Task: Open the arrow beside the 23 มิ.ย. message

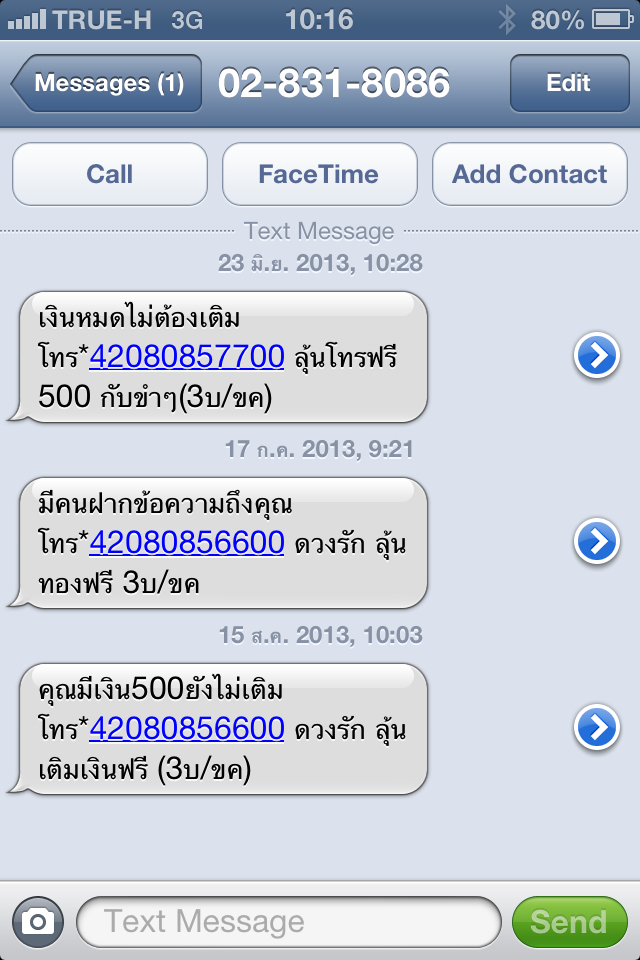Action: coord(597,355)
